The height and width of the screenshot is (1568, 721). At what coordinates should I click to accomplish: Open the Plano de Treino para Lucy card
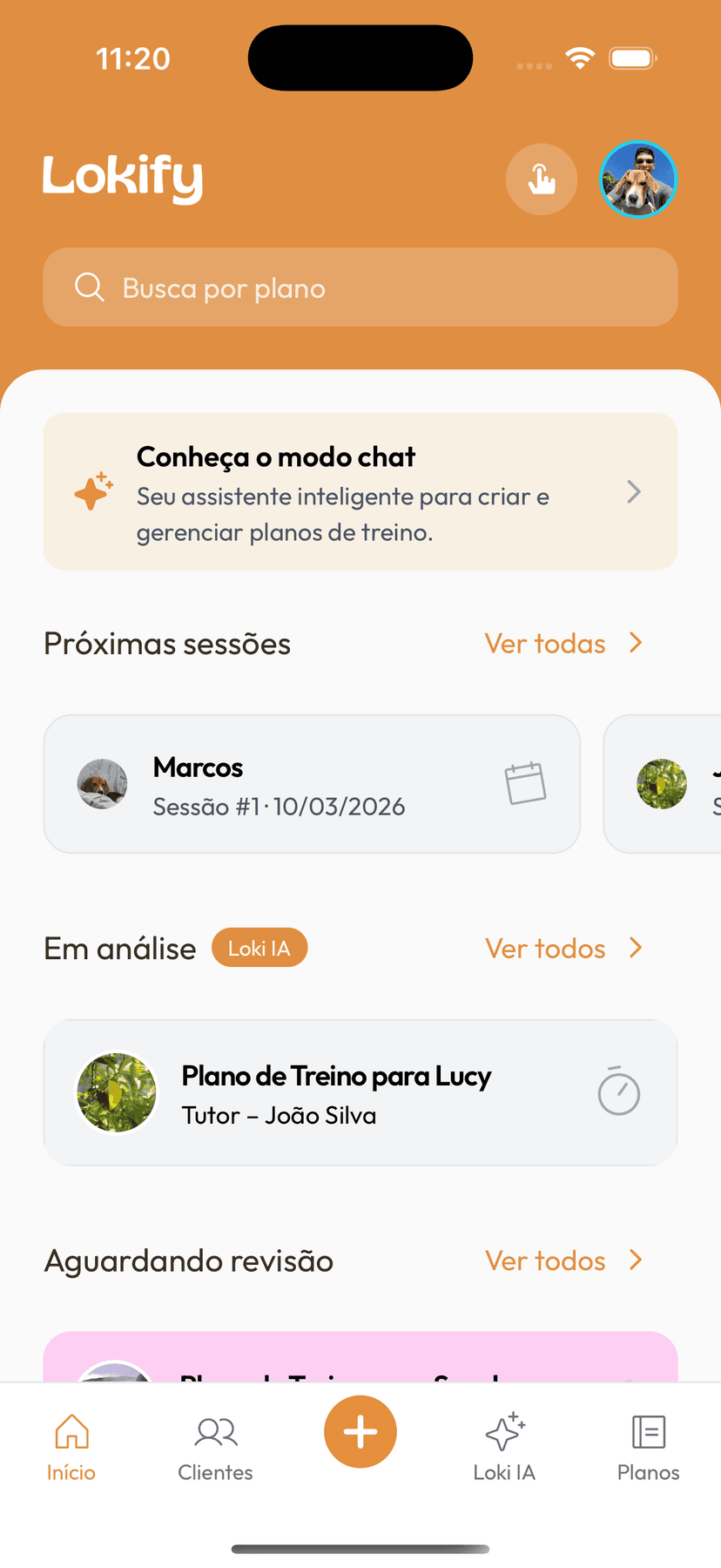360,1092
